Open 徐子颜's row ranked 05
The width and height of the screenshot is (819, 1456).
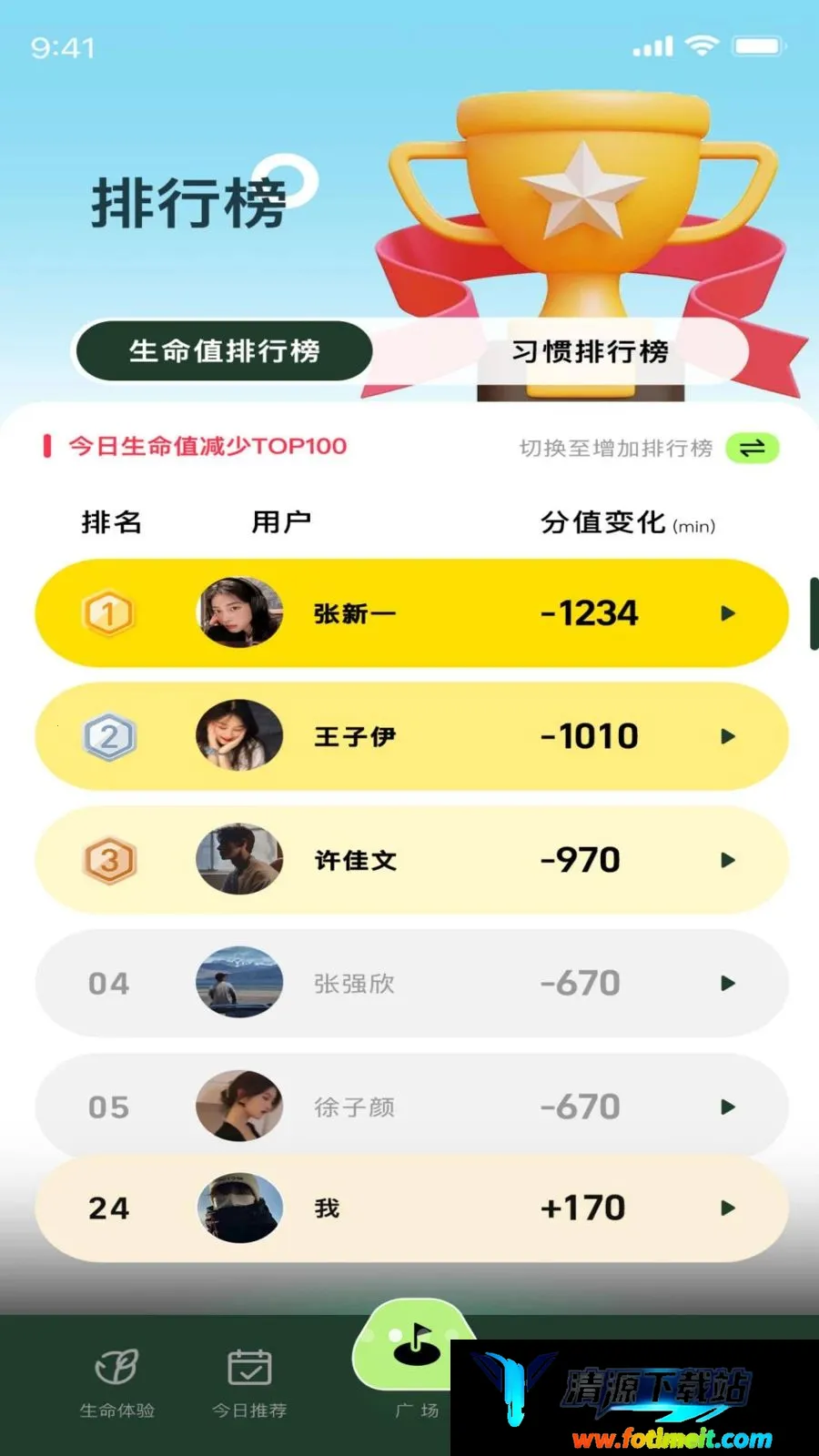[x=411, y=1107]
